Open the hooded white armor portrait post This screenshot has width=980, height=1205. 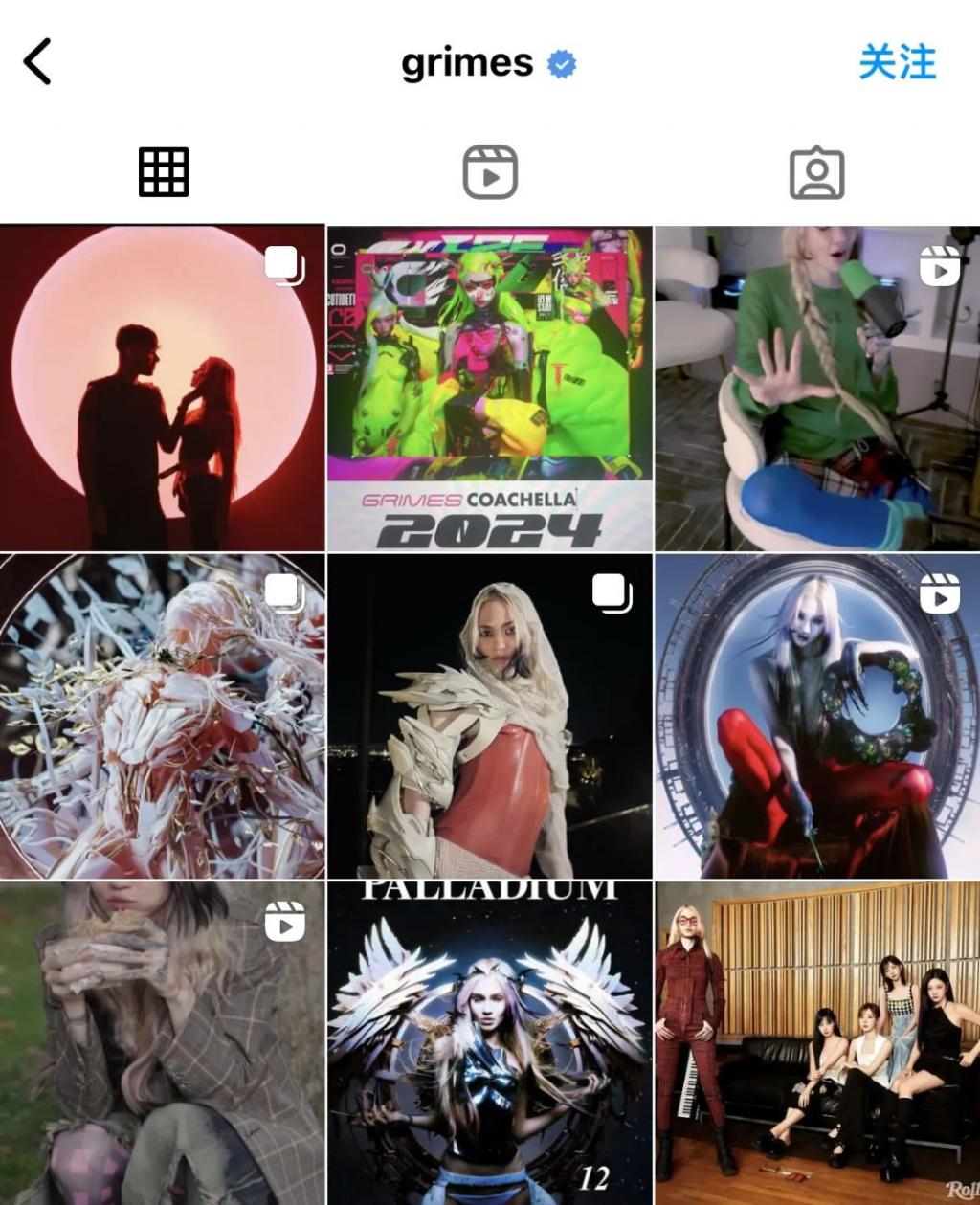click(489, 716)
